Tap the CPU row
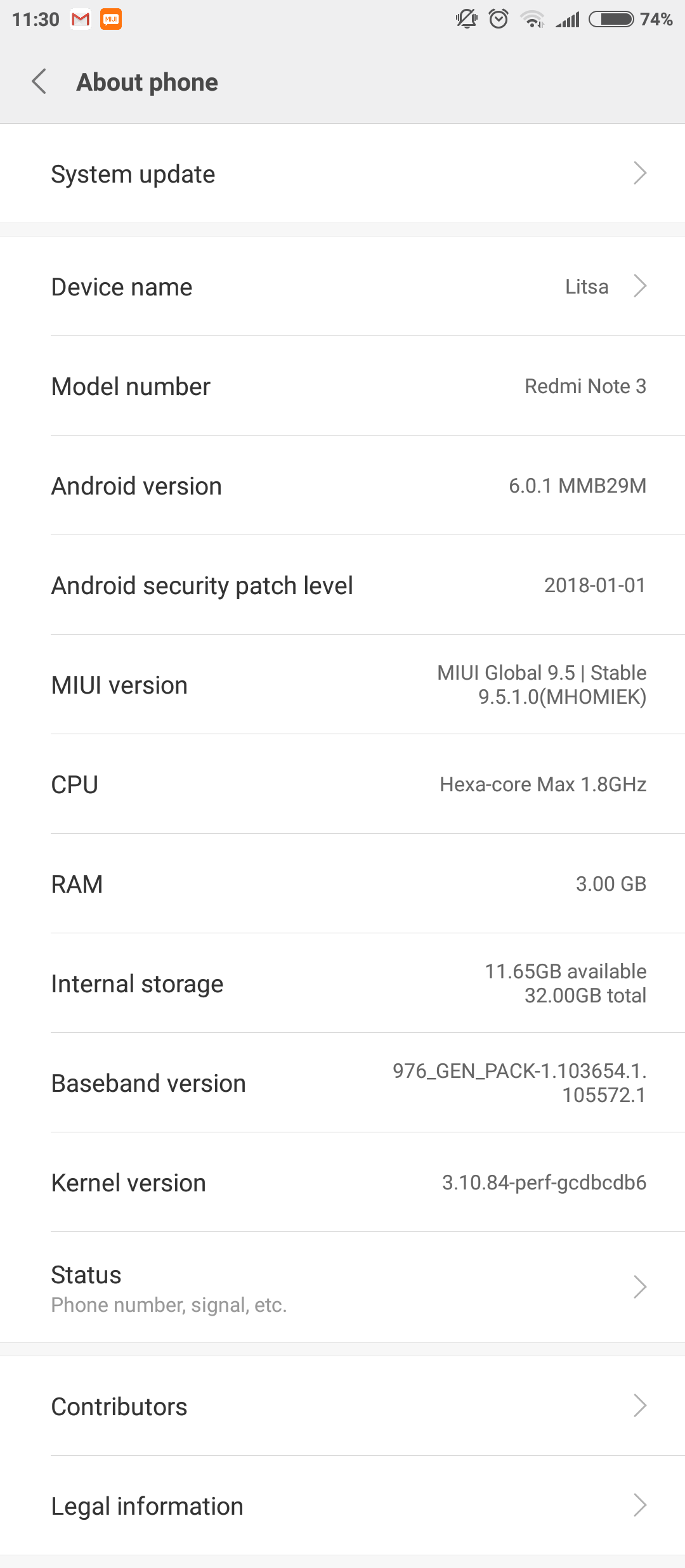Viewport: 685px width, 1568px height. [x=342, y=784]
